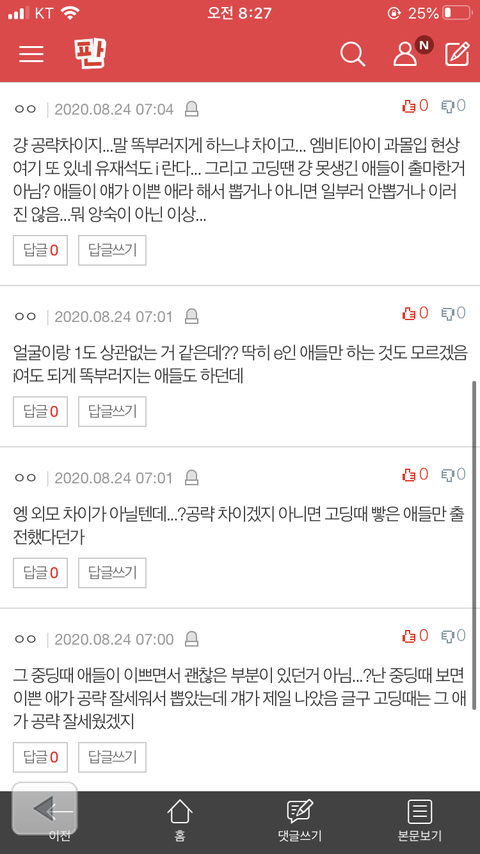Image resolution: width=480 pixels, height=854 pixels.
Task: Downvote the comment starting with 엥 외모
Action: pyautogui.click(x=453, y=474)
